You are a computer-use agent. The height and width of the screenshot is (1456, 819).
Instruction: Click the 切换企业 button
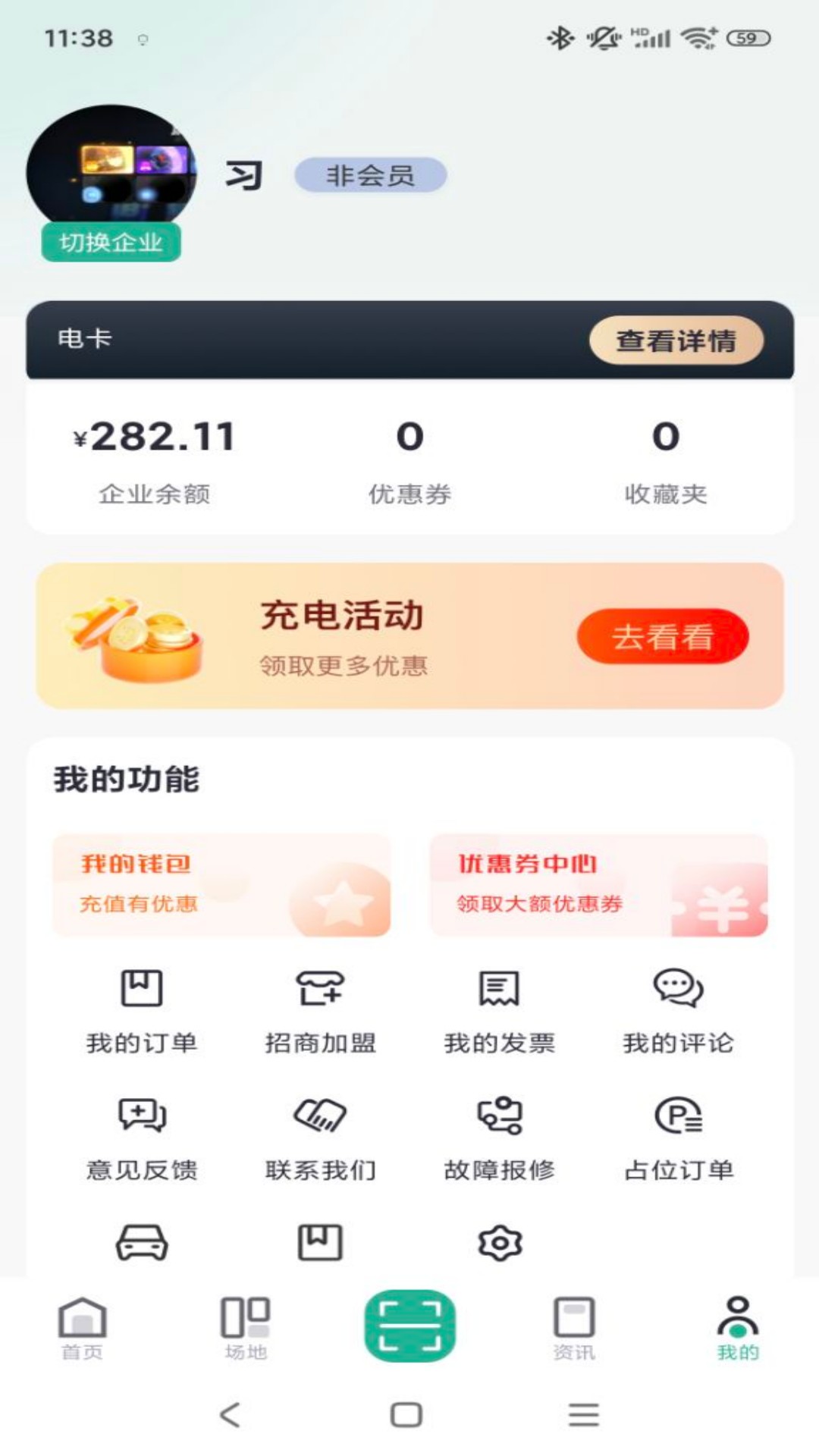(111, 241)
